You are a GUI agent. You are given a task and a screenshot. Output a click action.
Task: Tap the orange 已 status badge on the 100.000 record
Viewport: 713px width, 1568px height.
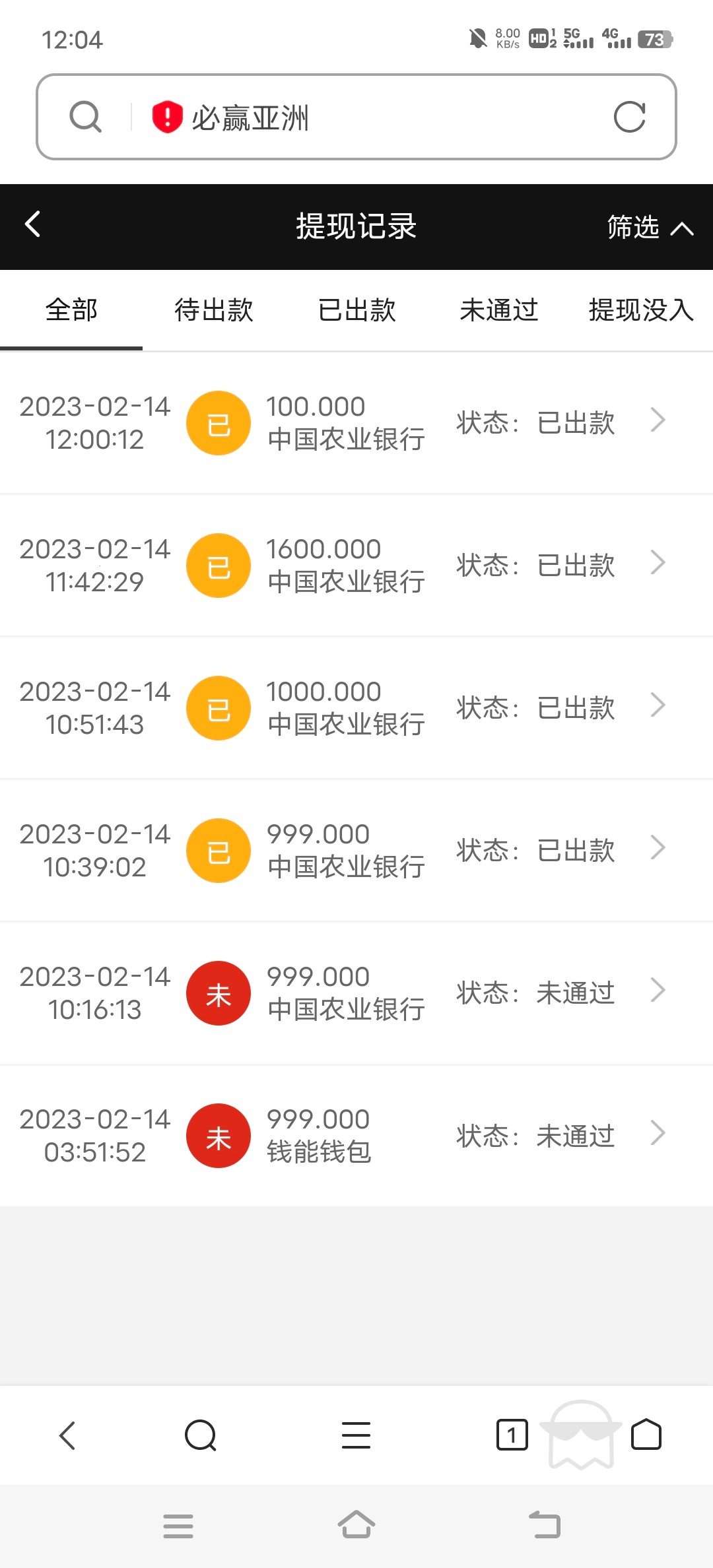click(218, 422)
